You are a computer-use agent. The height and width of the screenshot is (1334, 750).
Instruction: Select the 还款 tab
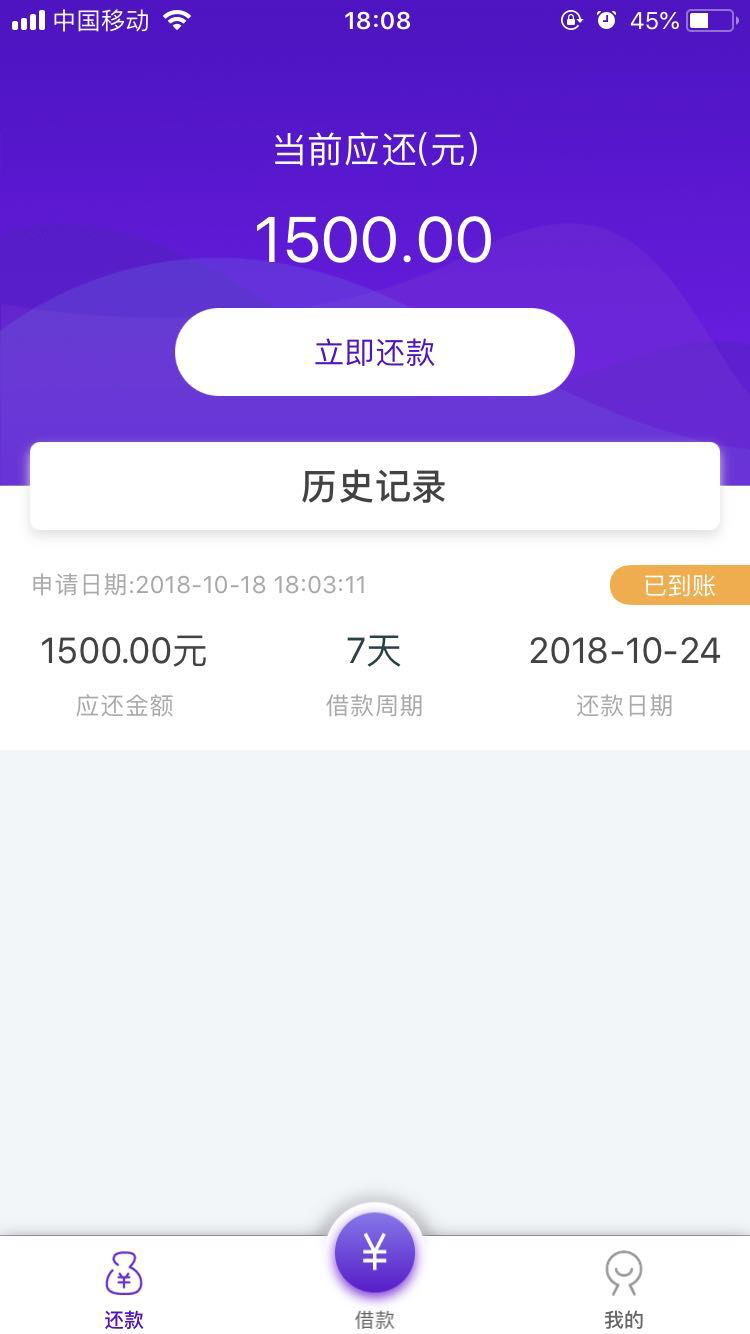(x=125, y=1290)
